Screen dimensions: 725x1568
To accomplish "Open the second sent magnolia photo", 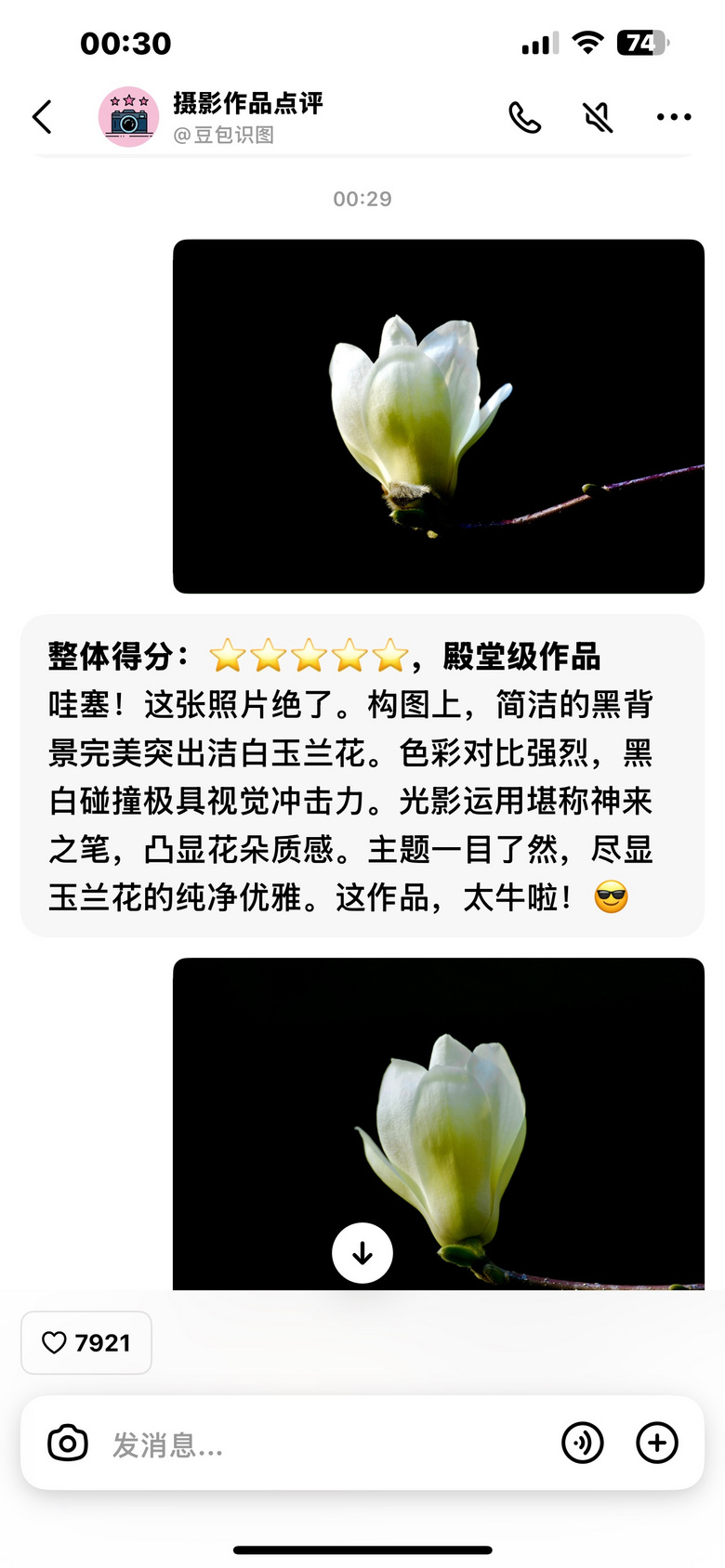I will pos(438,1122).
